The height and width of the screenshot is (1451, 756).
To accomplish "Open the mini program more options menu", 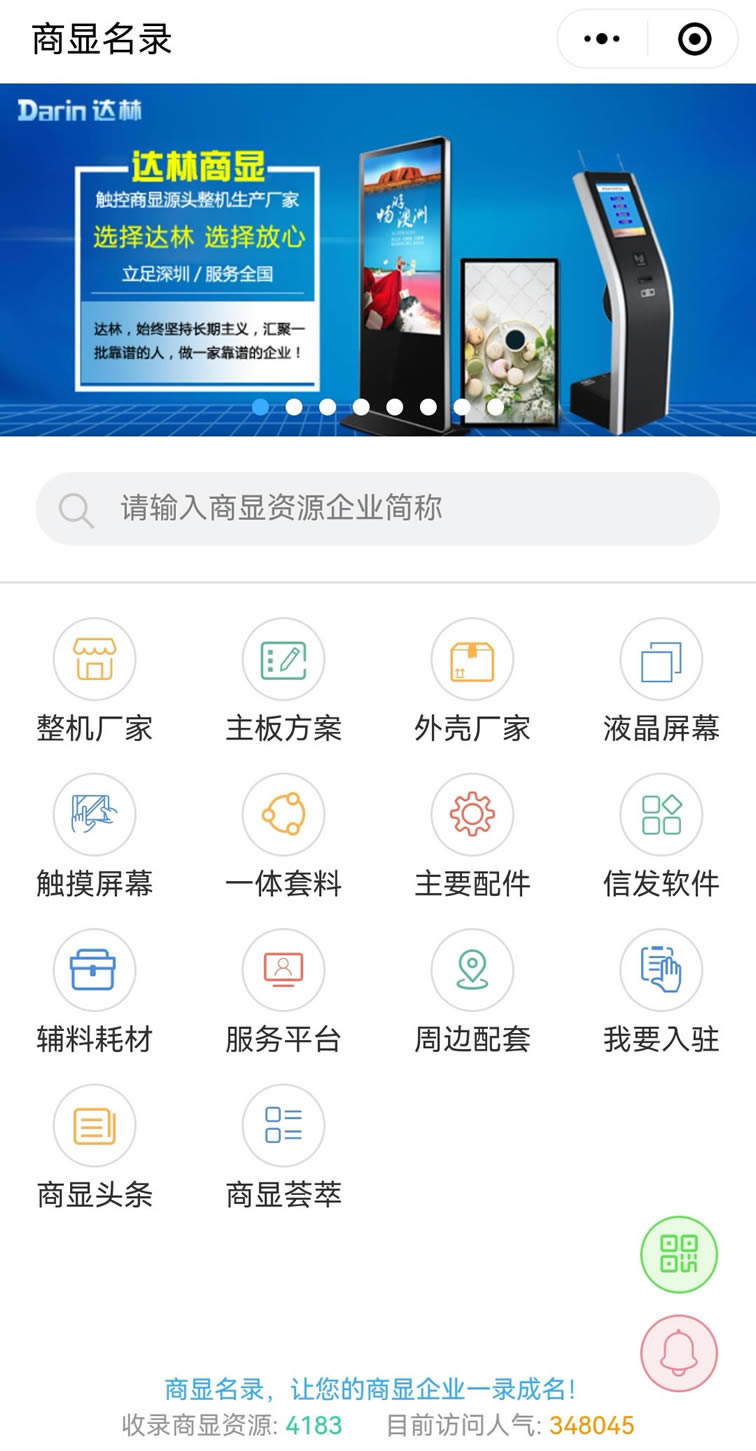I will [601, 39].
